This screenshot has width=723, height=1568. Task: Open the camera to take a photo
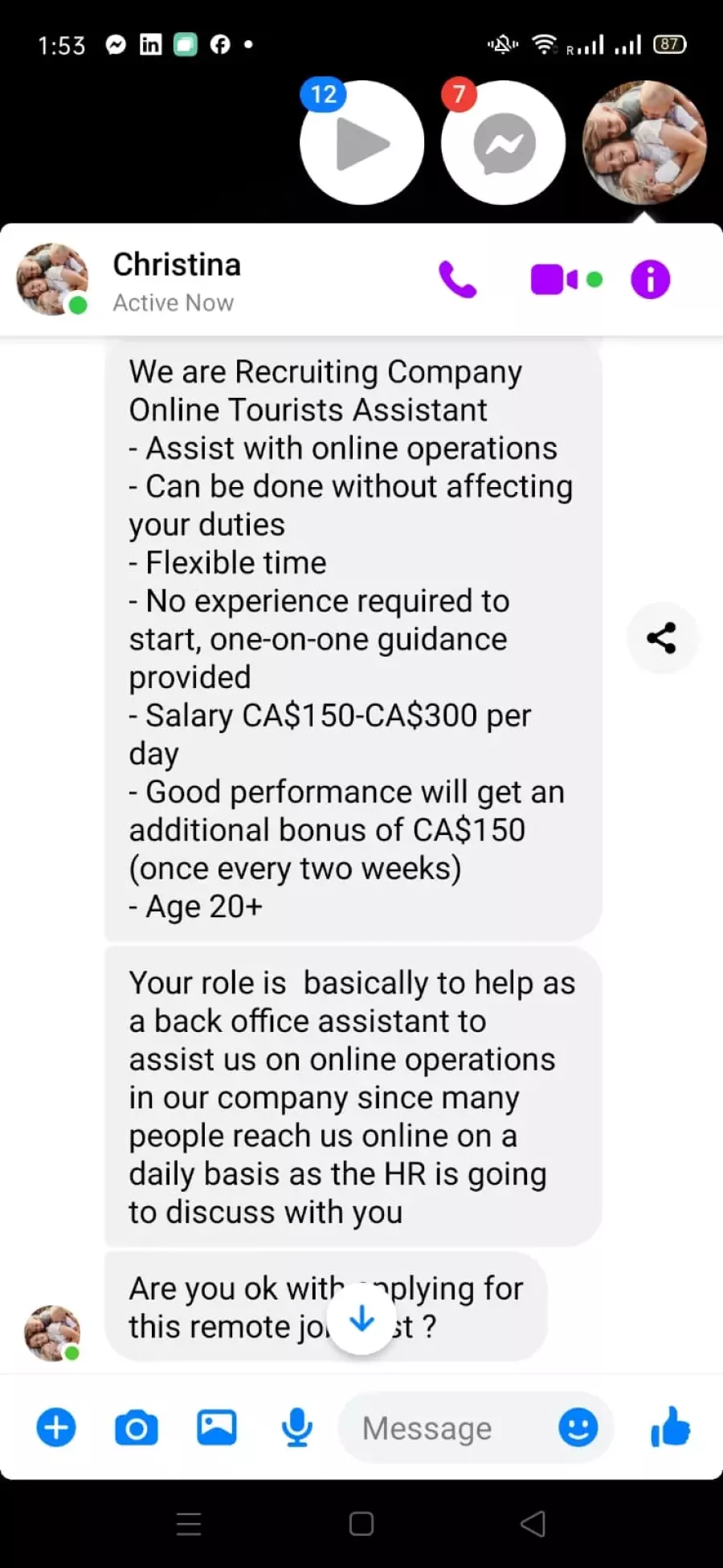pyautogui.click(x=137, y=1428)
